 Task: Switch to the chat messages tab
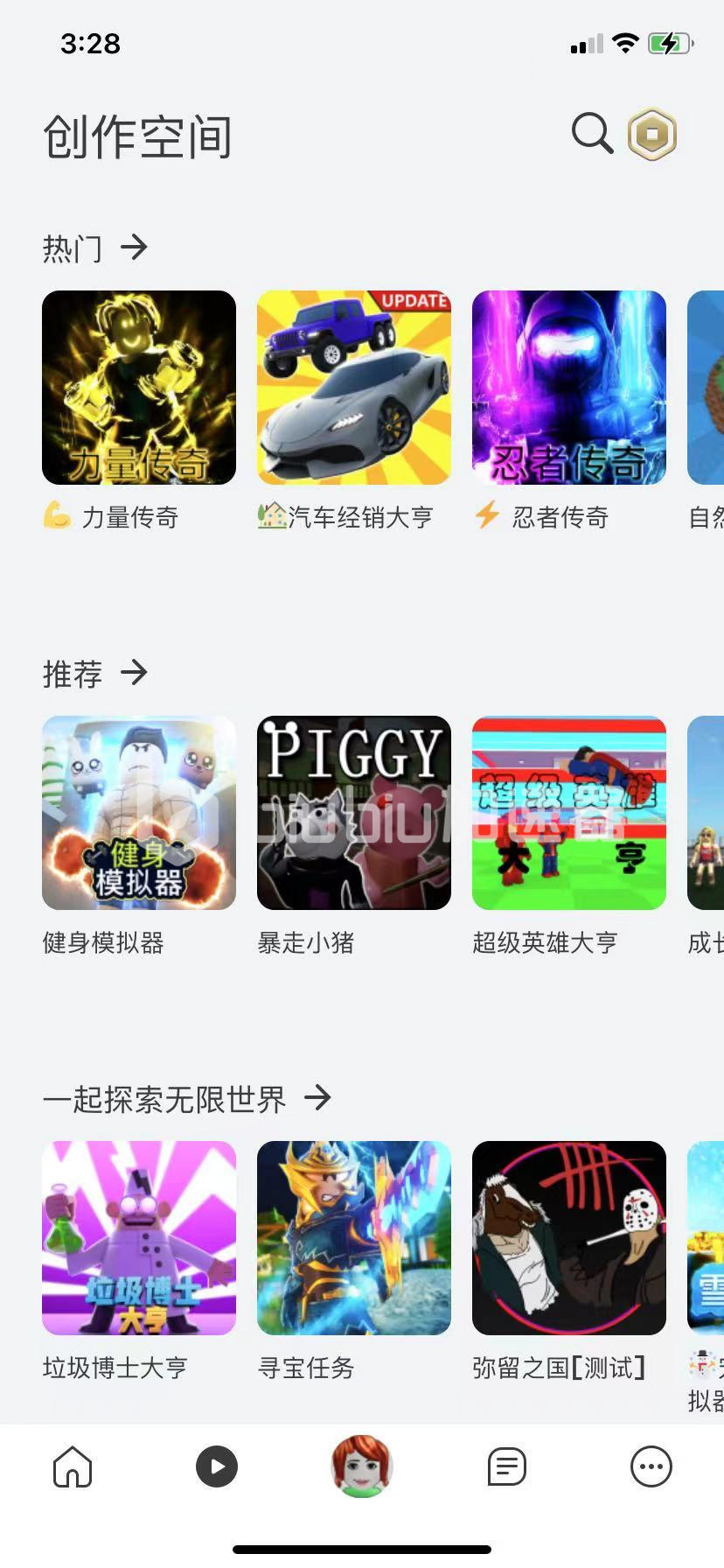507,1466
